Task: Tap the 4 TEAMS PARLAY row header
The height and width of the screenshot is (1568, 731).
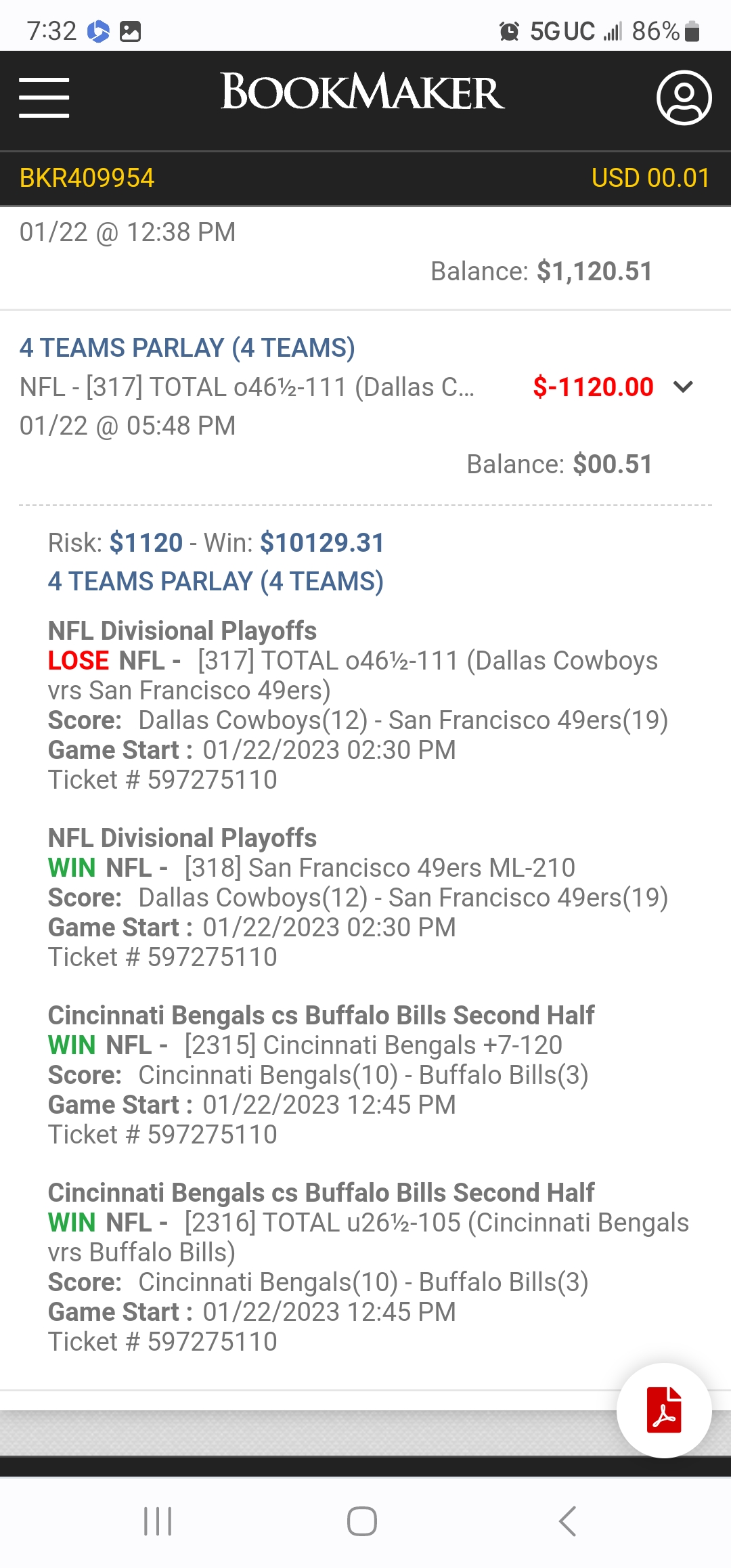Action: point(187,347)
